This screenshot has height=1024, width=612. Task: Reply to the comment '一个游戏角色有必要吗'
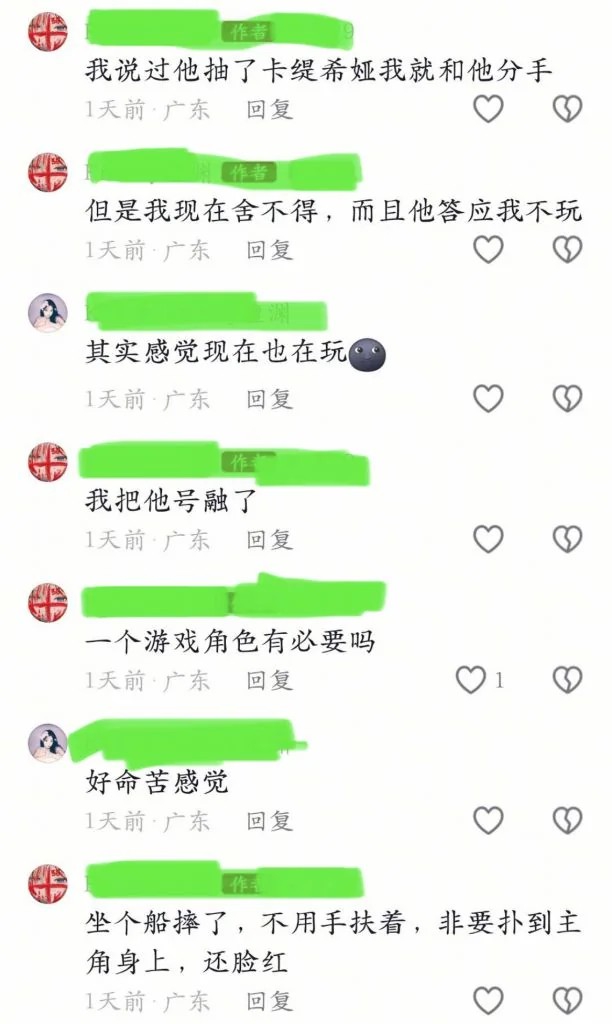(269, 681)
